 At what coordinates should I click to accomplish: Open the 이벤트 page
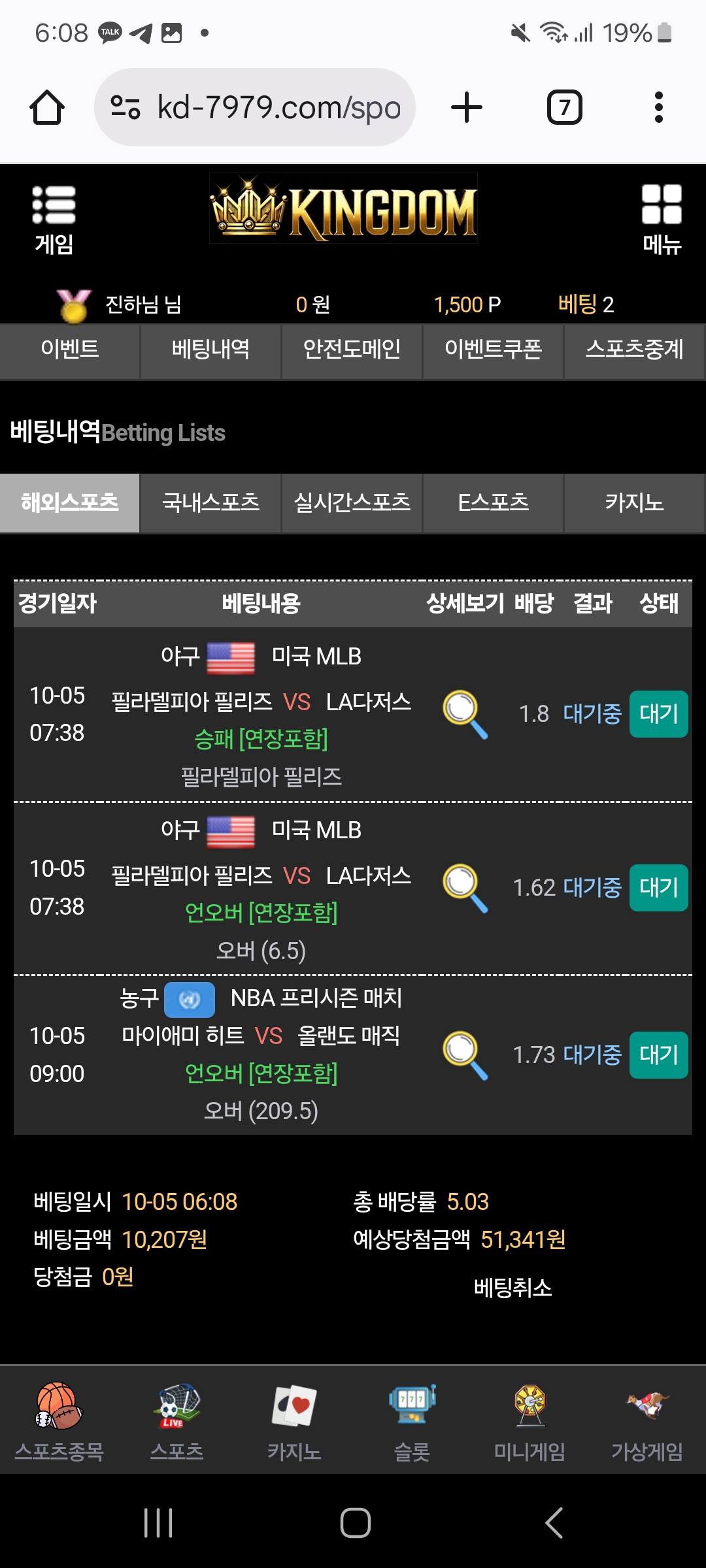[x=70, y=350]
